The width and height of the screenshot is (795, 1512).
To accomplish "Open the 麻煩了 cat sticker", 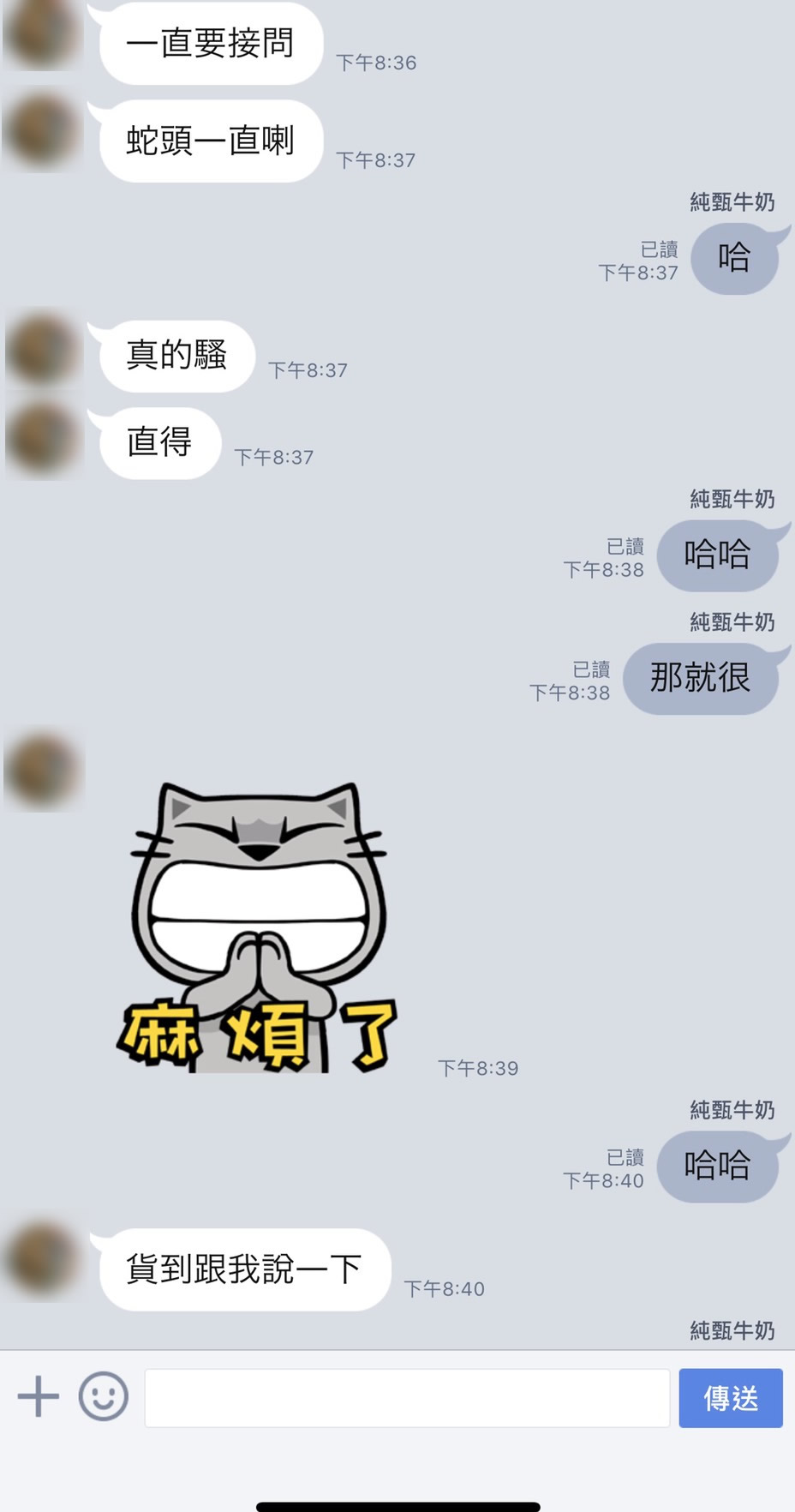I will [259, 927].
